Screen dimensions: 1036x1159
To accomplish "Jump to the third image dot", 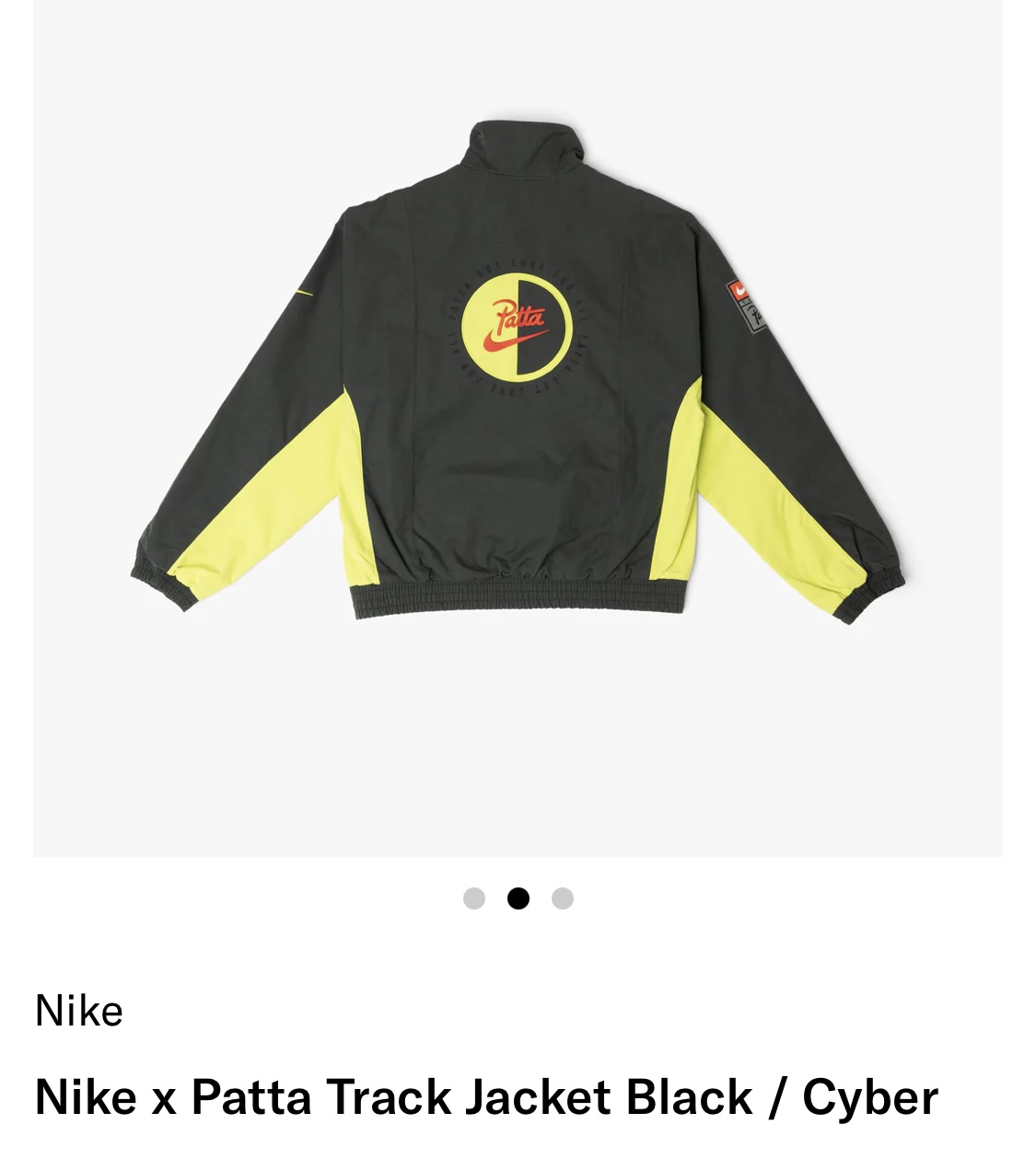I will point(563,898).
